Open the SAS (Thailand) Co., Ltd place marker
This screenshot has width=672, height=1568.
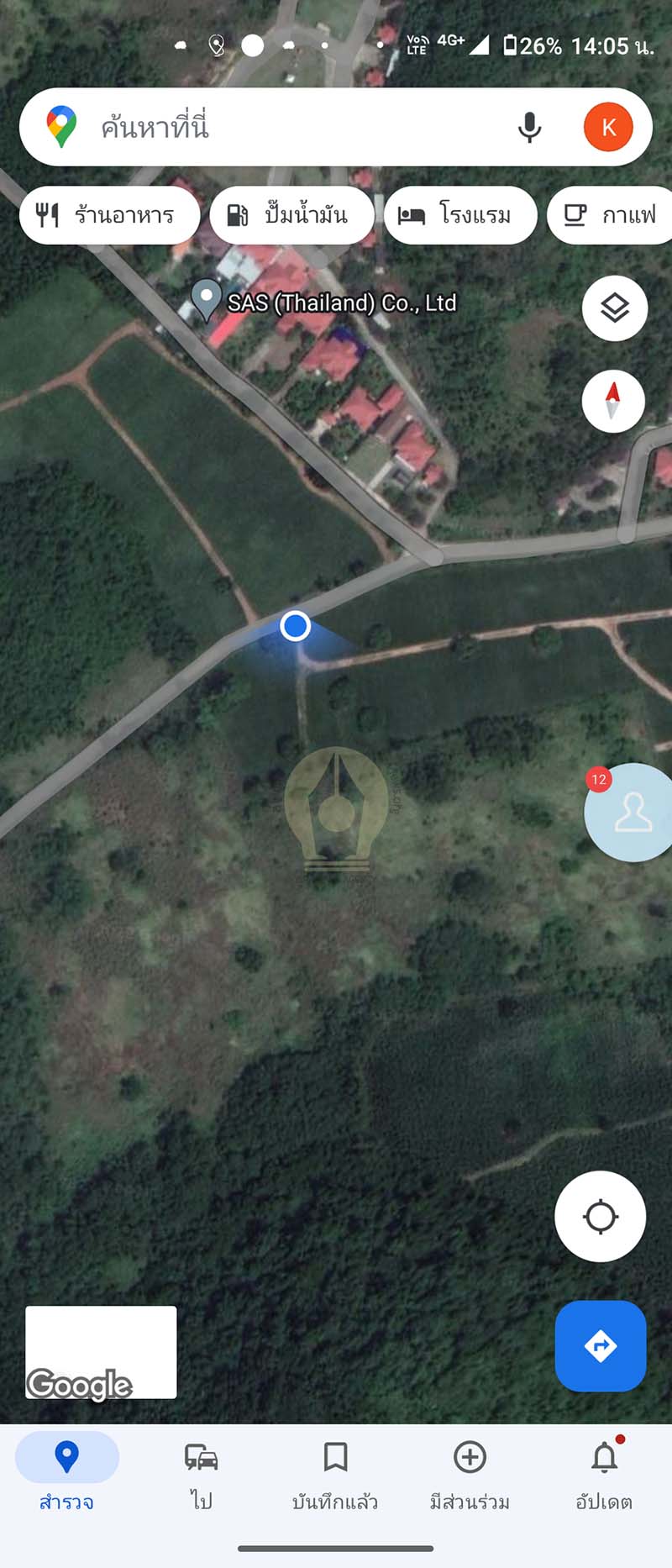207,298
